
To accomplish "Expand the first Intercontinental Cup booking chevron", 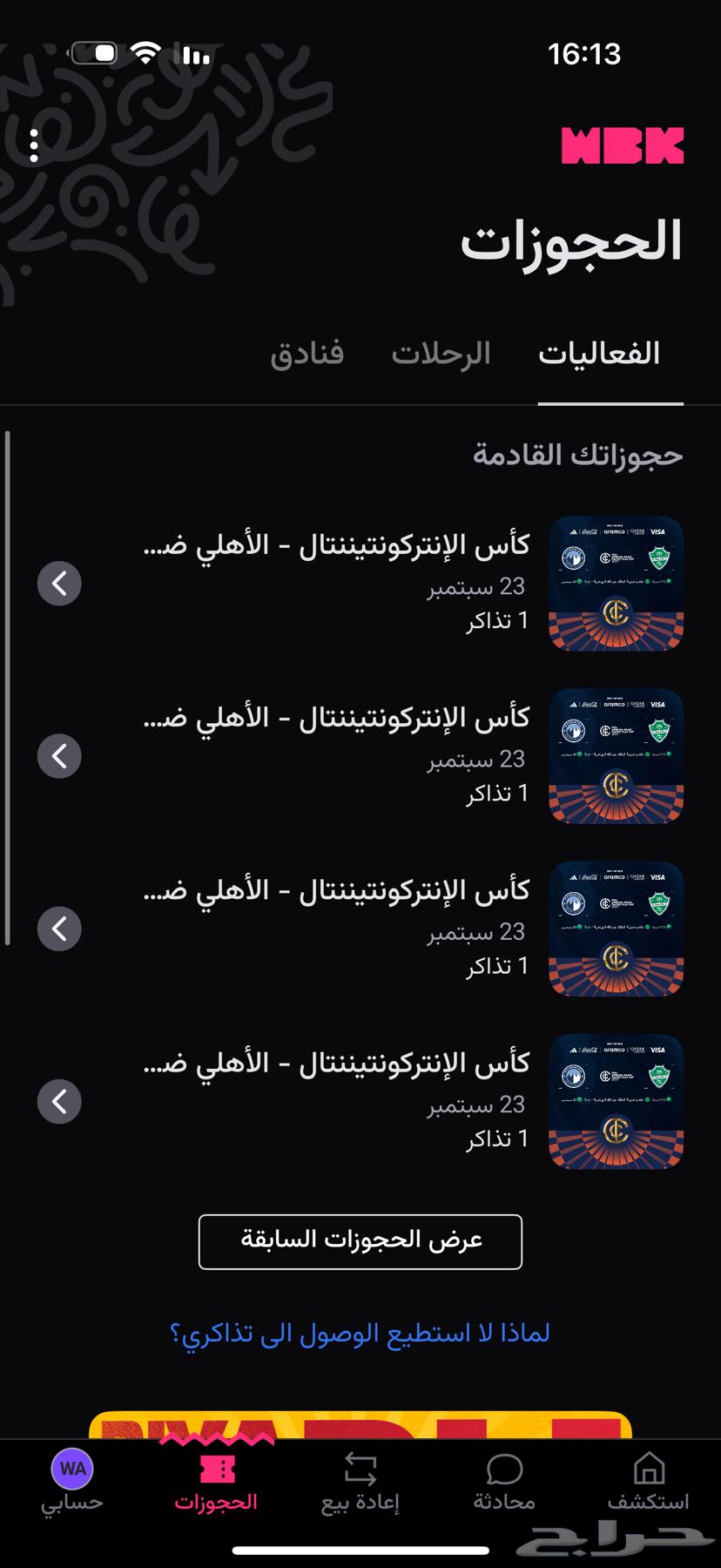I will click(x=59, y=583).
